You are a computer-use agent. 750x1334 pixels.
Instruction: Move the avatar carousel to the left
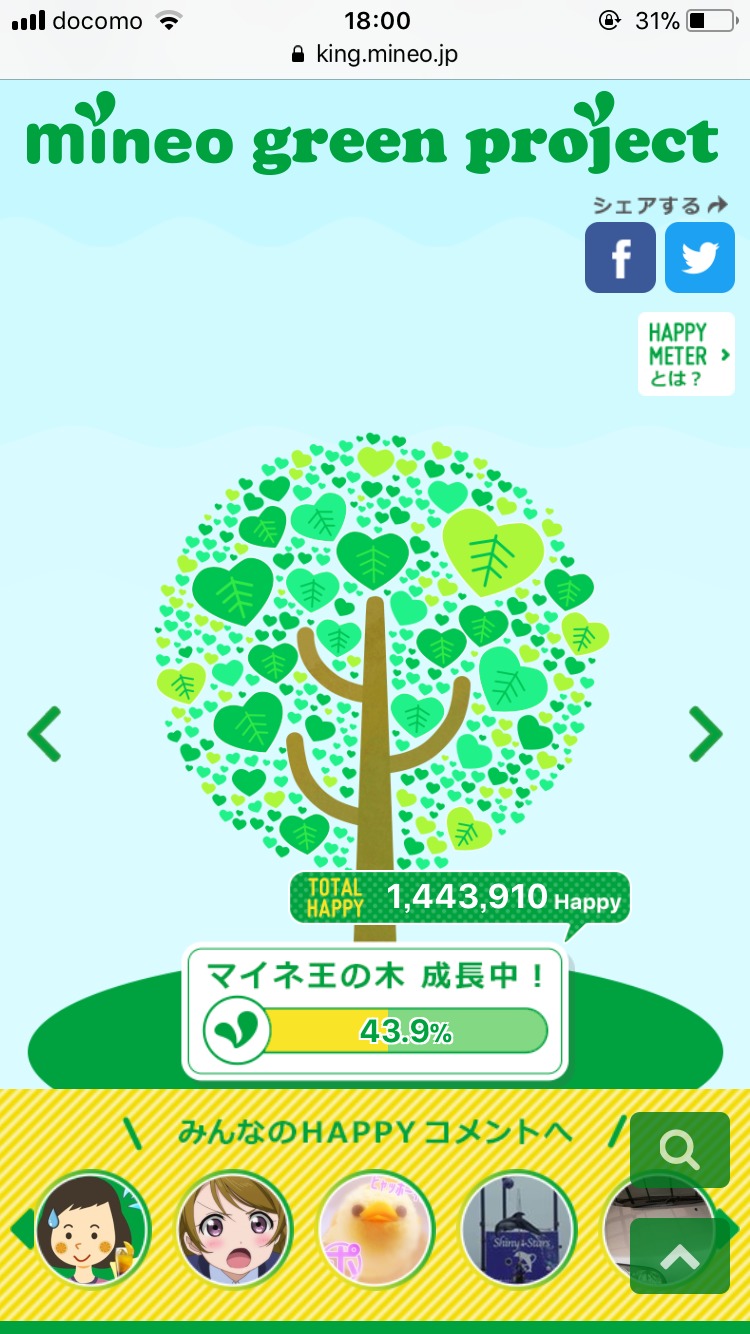click(x=20, y=1228)
